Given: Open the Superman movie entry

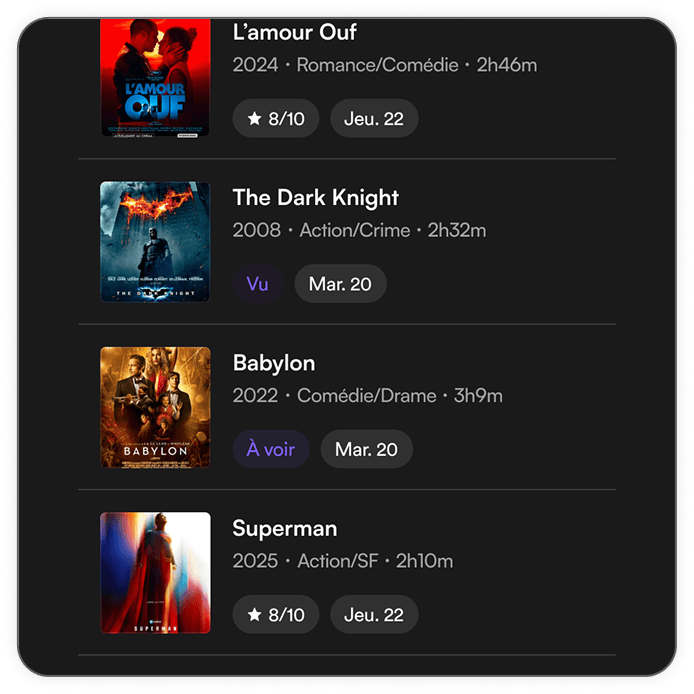Looking at the screenshot, I should [x=284, y=528].
